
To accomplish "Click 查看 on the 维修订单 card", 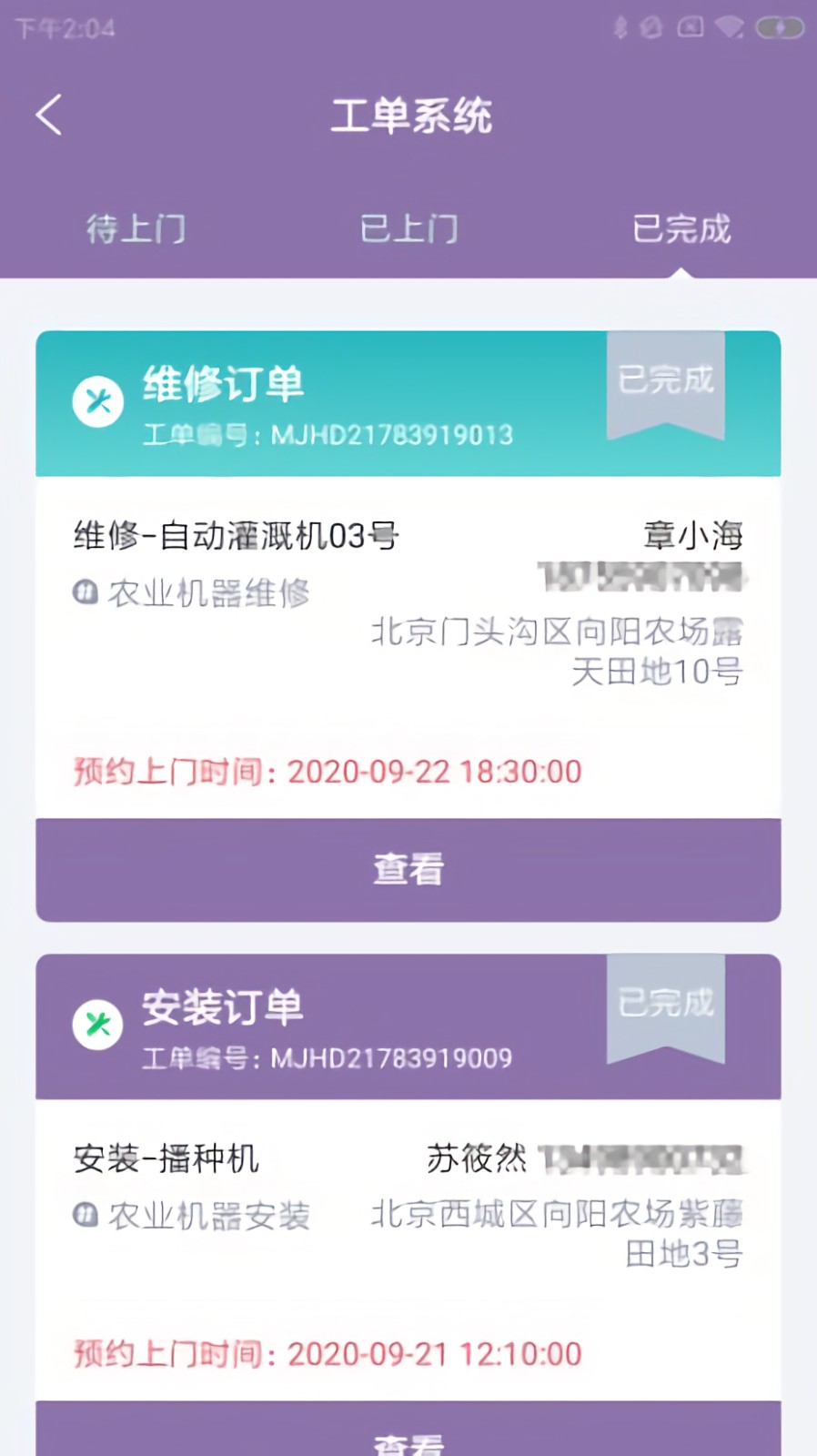I will point(408,870).
